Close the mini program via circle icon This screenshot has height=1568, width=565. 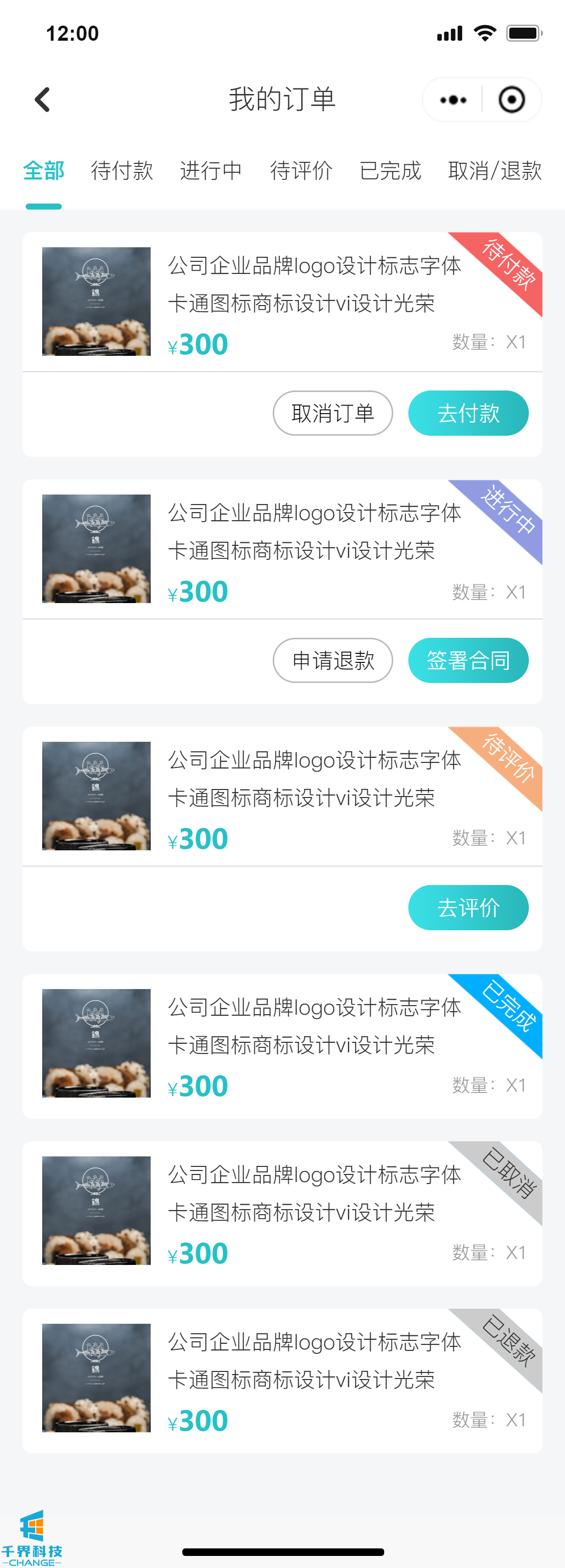tap(511, 100)
